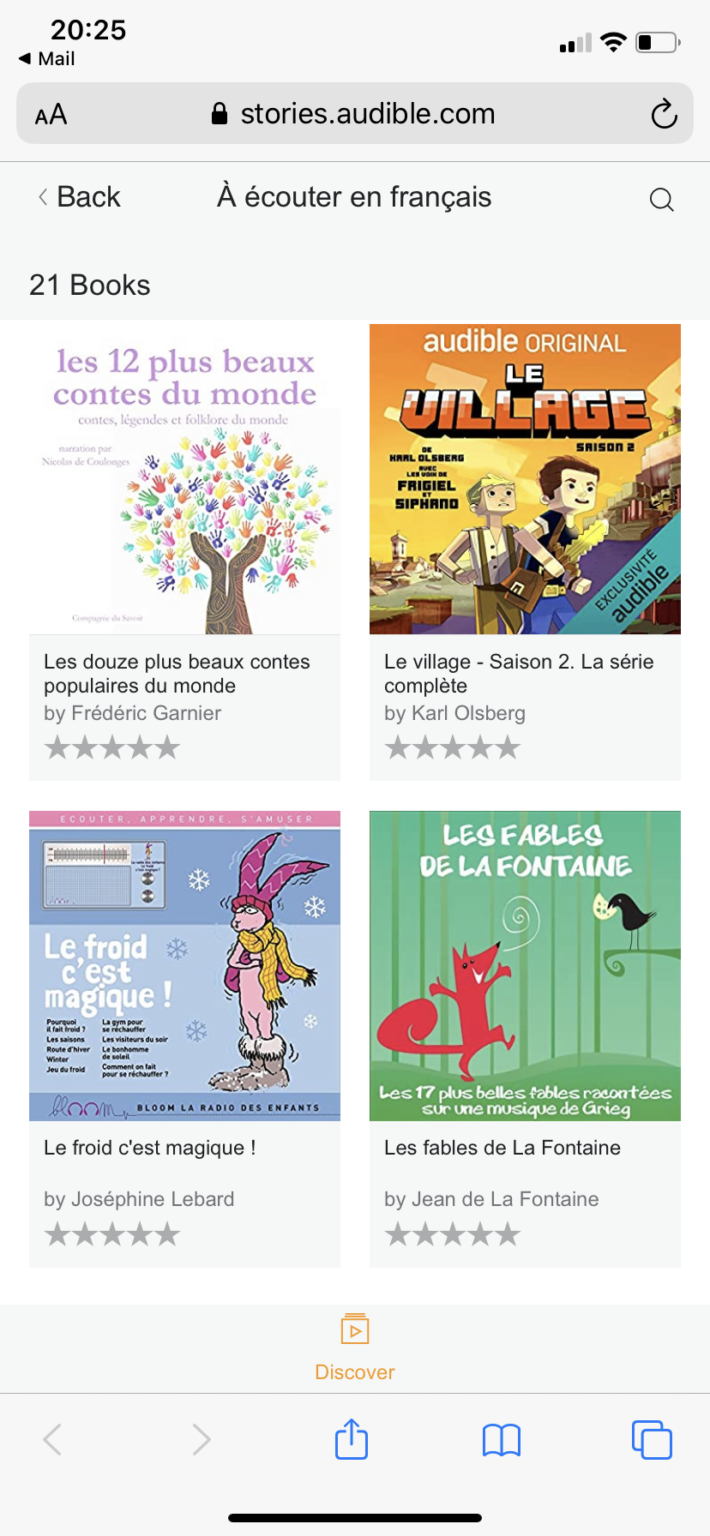Open Les fables de La Fontaine audiobook
The width and height of the screenshot is (710, 1536).
pos(525,966)
